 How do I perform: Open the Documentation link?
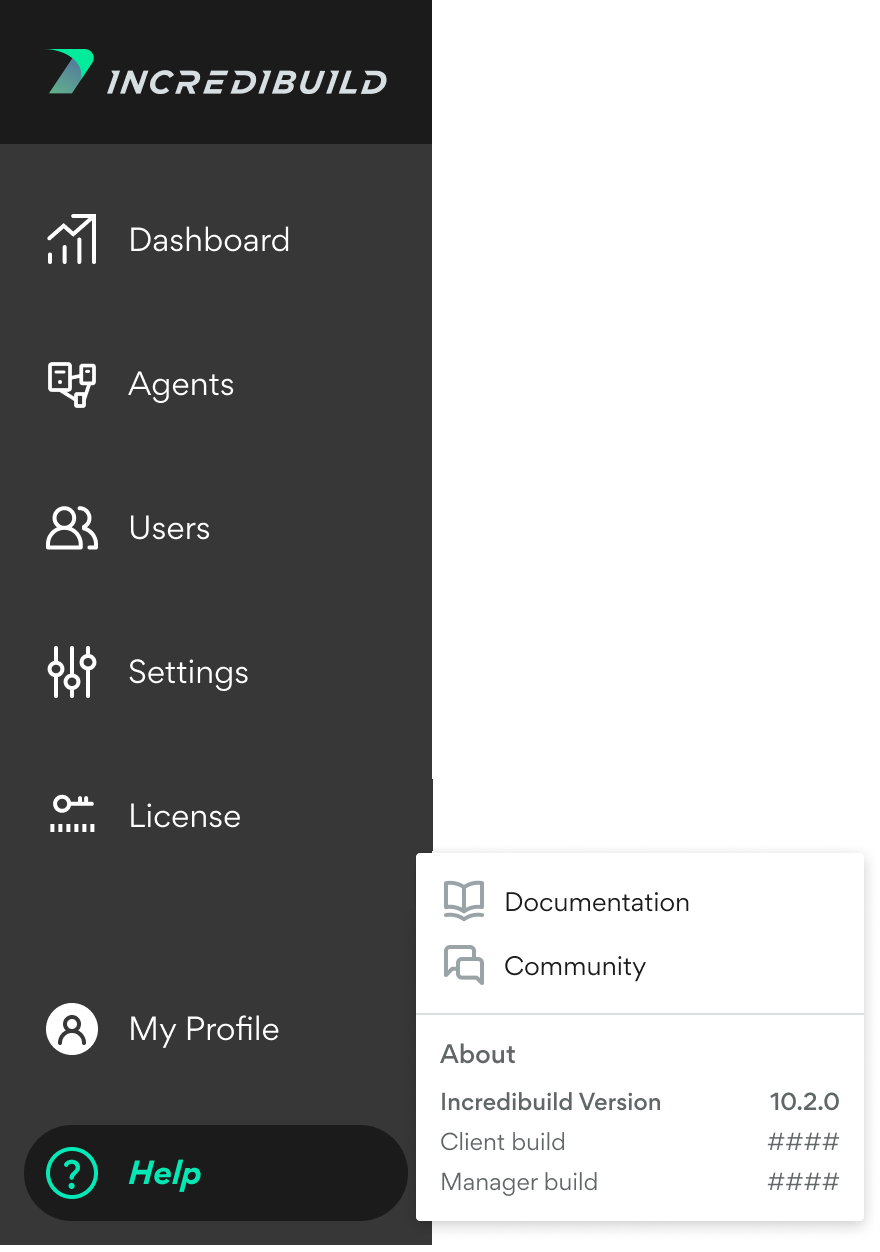pos(597,901)
